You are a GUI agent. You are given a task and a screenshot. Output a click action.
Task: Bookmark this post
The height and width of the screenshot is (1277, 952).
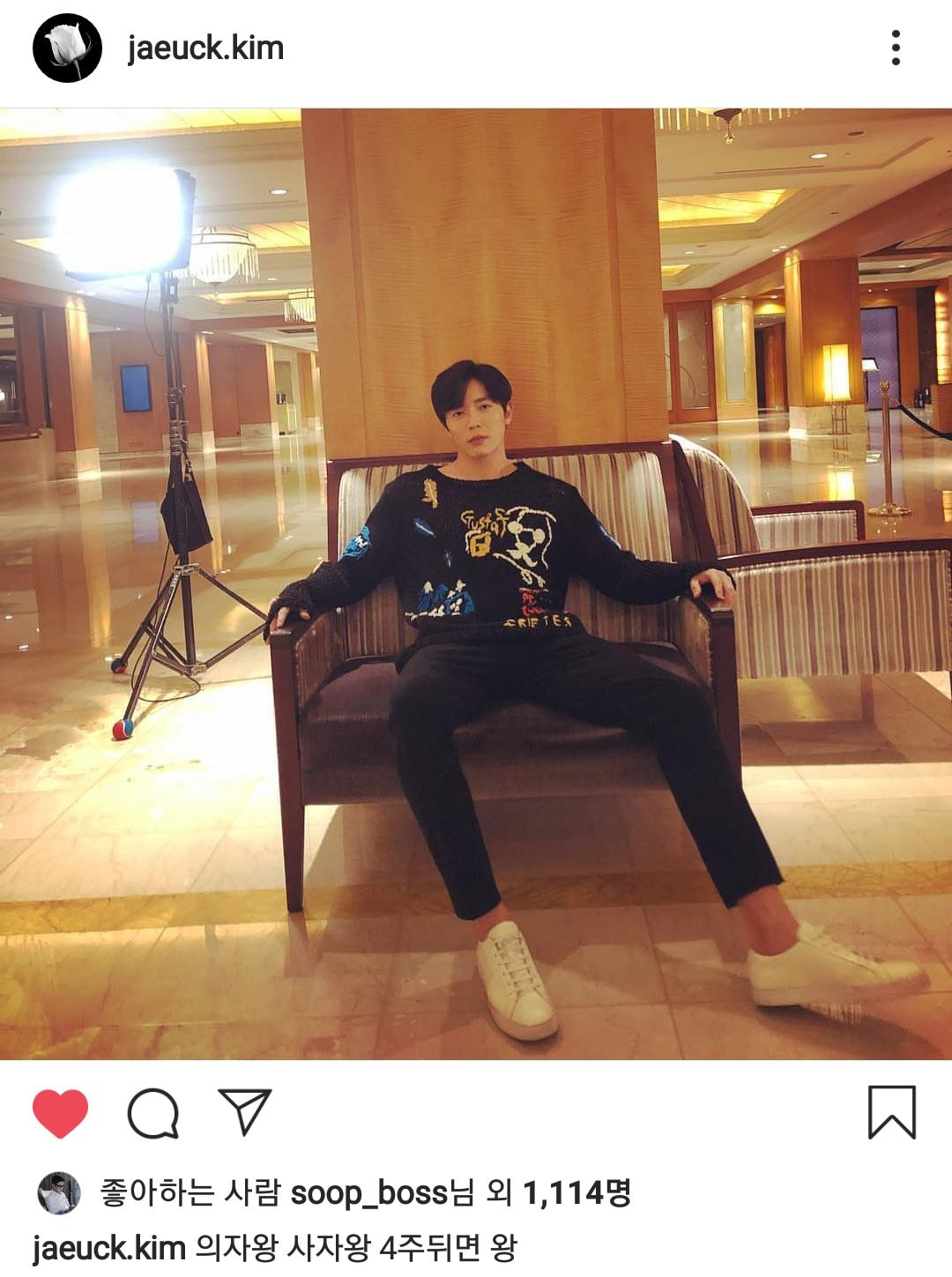coord(891,1112)
